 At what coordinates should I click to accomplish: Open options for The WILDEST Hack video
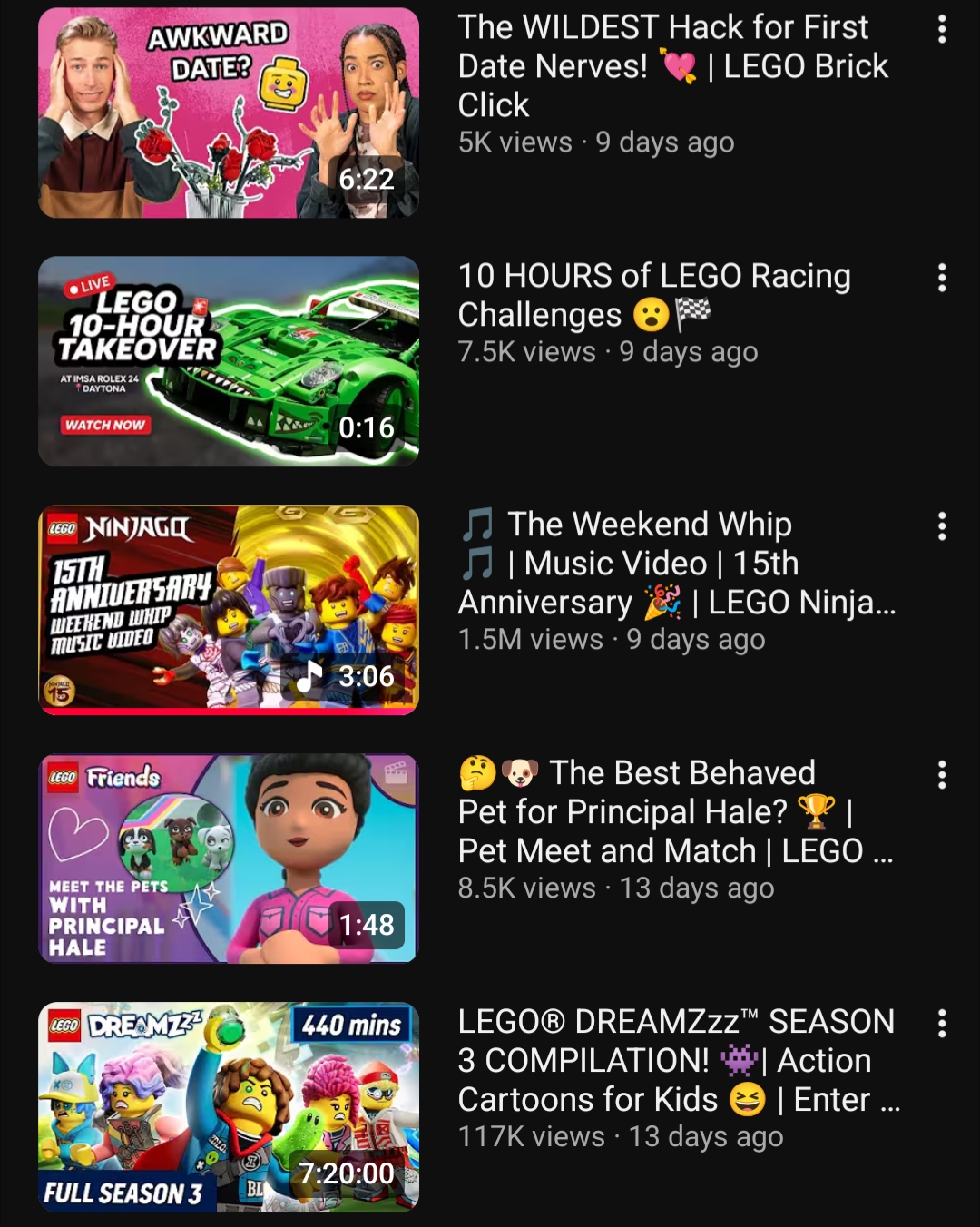coord(942,30)
